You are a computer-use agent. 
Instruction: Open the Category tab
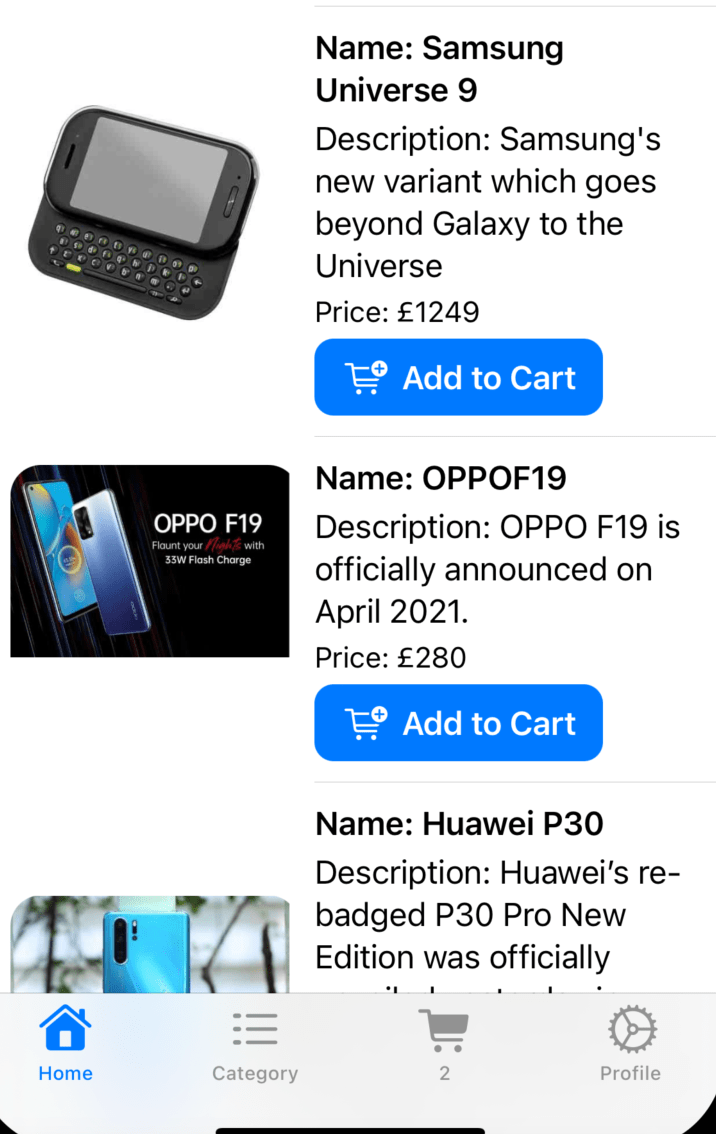[x=255, y=1045]
